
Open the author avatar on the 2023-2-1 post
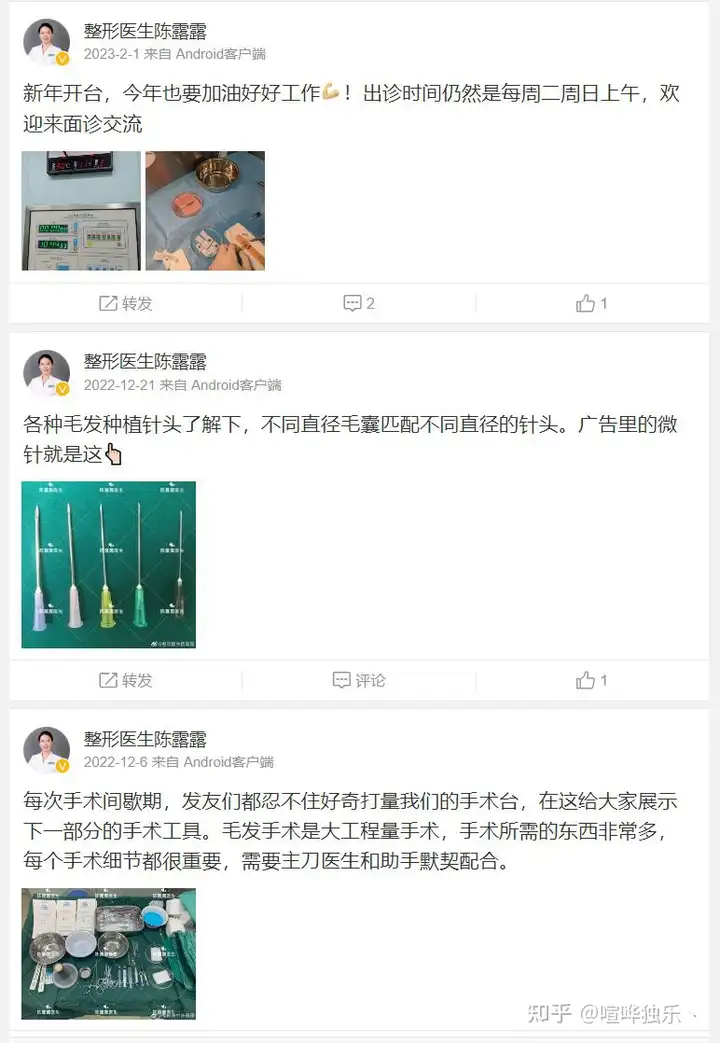(x=47, y=42)
